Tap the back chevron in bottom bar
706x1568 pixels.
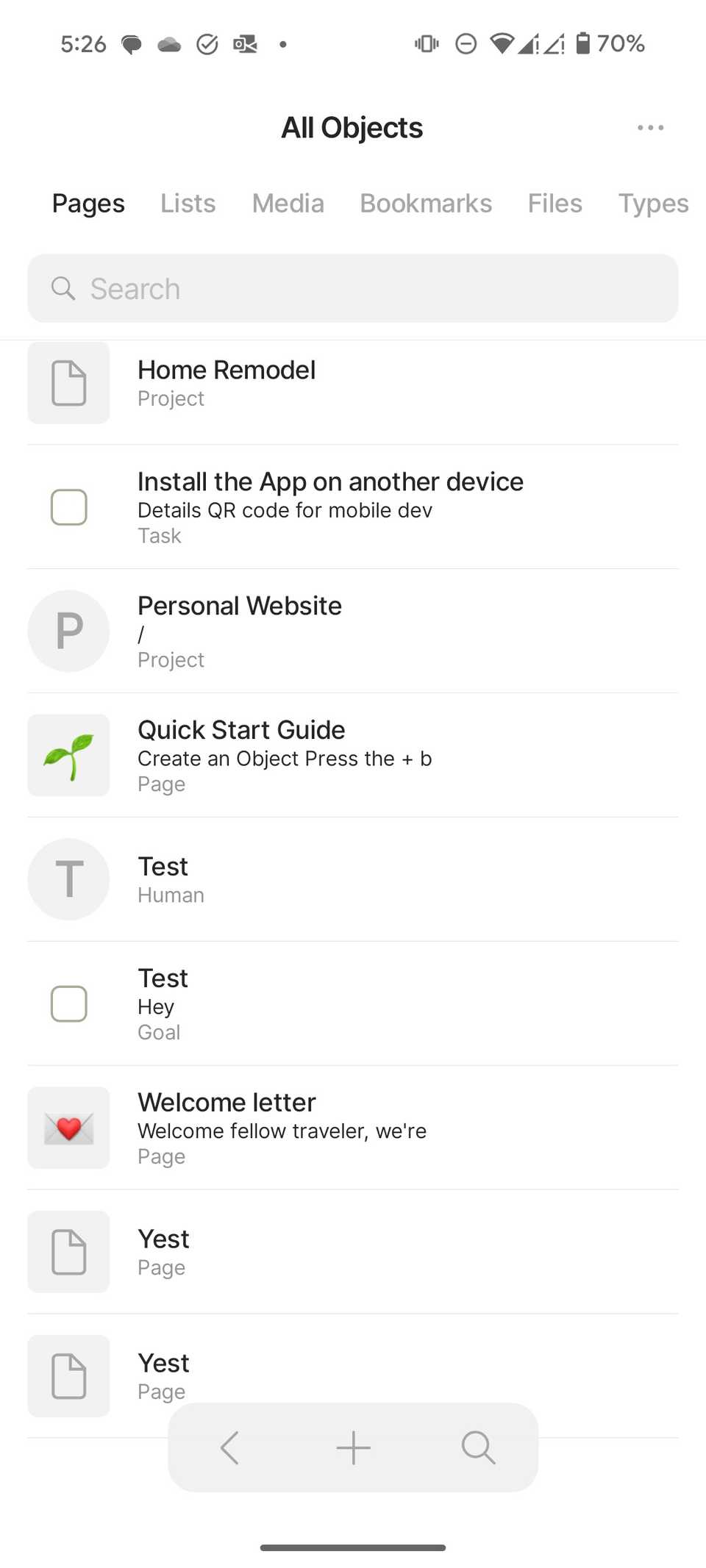229,1448
